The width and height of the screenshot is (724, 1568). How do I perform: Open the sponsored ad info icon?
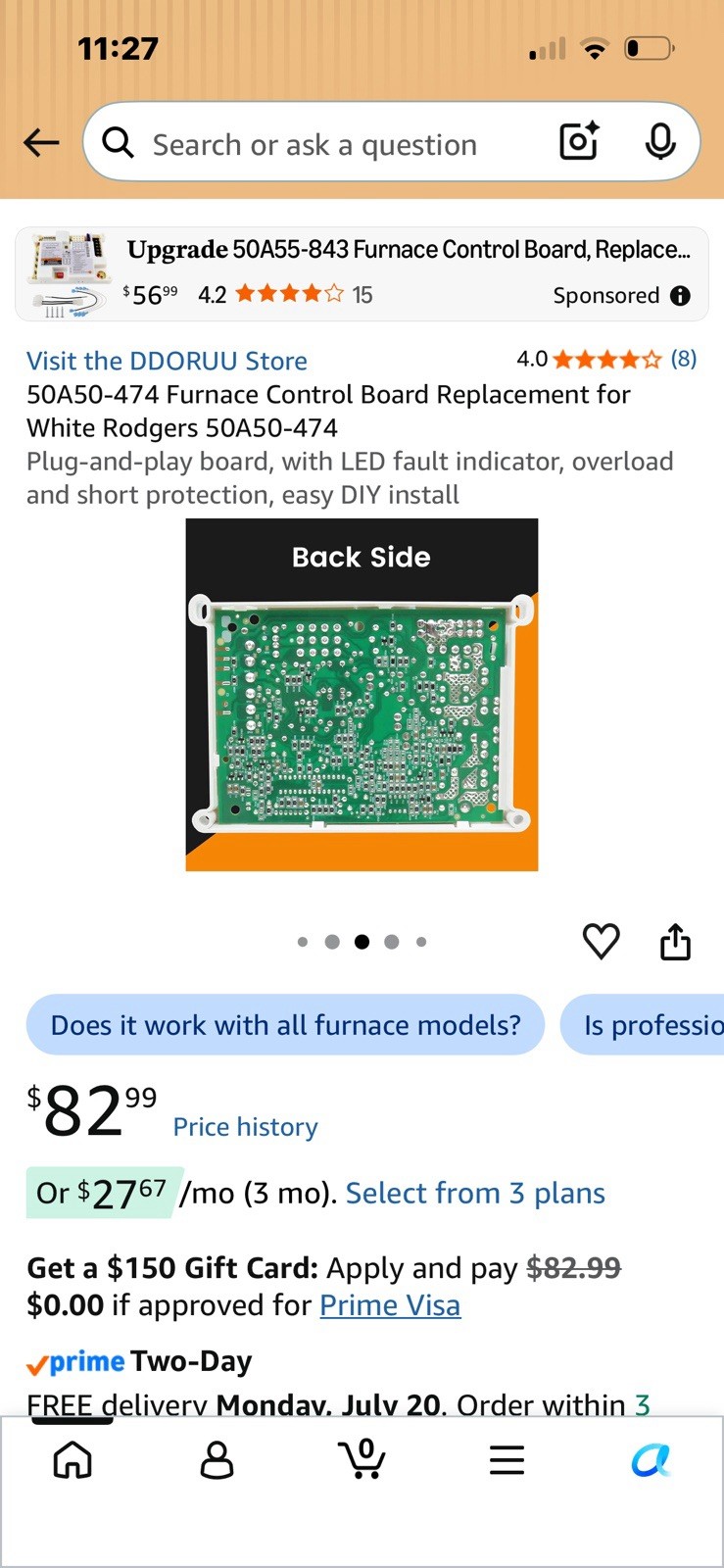coord(680,296)
